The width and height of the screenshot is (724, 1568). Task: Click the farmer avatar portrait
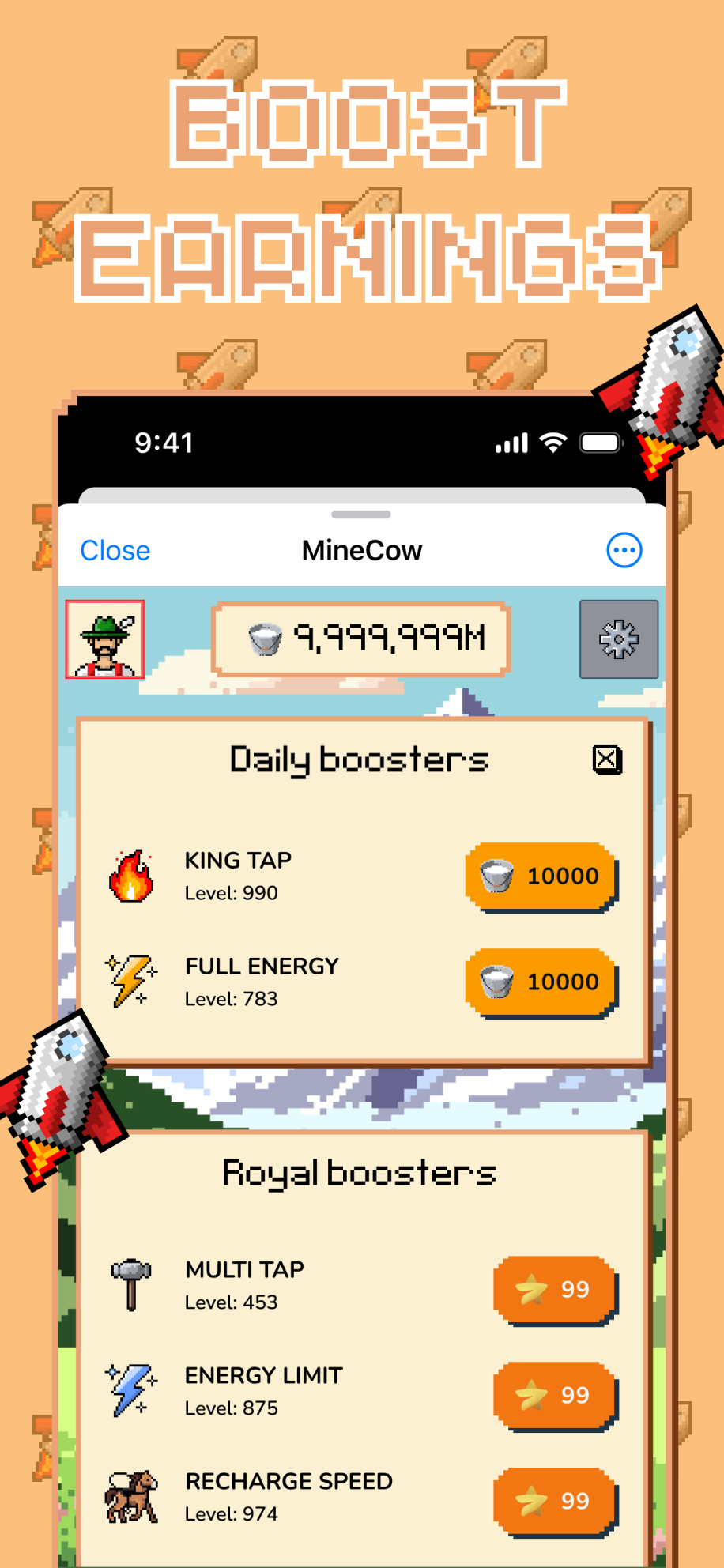pyautogui.click(x=105, y=640)
